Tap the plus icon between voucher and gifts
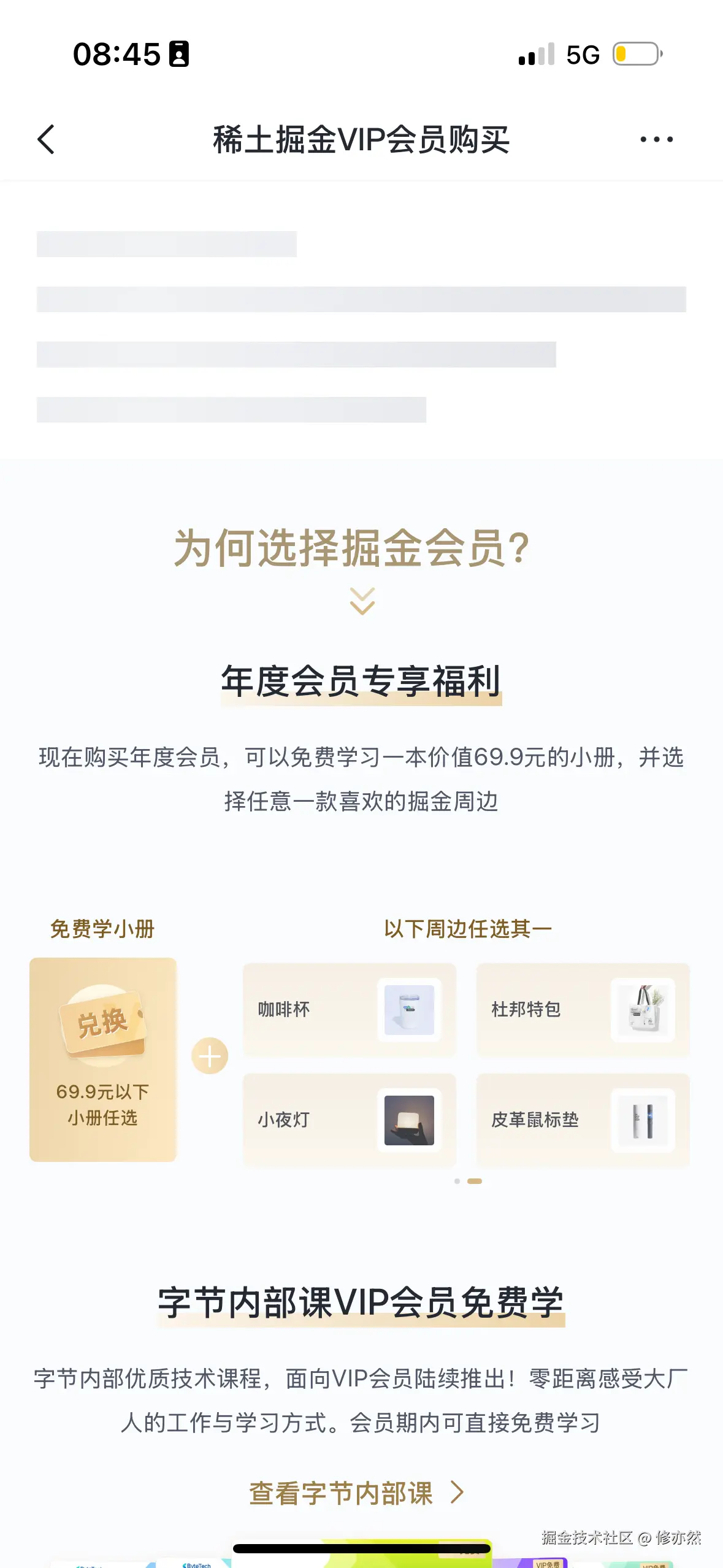 pyautogui.click(x=209, y=1056)
